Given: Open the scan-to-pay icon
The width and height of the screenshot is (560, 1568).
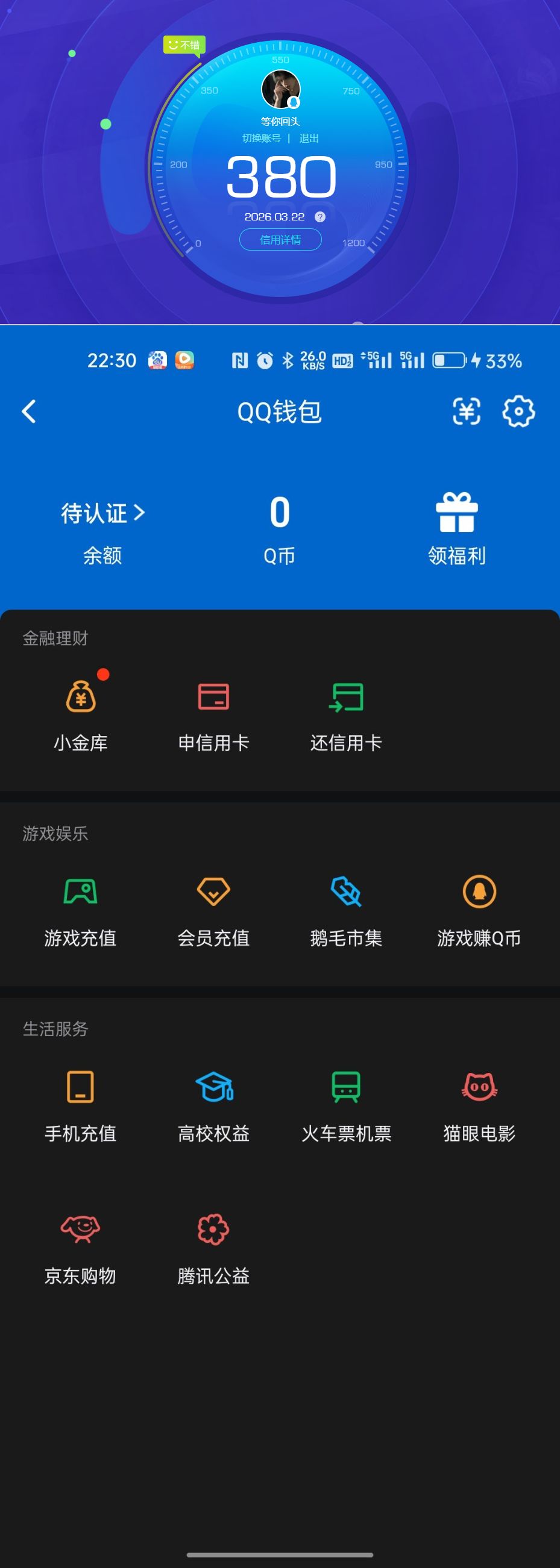Looking at the screenshot, I should point(466,411).
